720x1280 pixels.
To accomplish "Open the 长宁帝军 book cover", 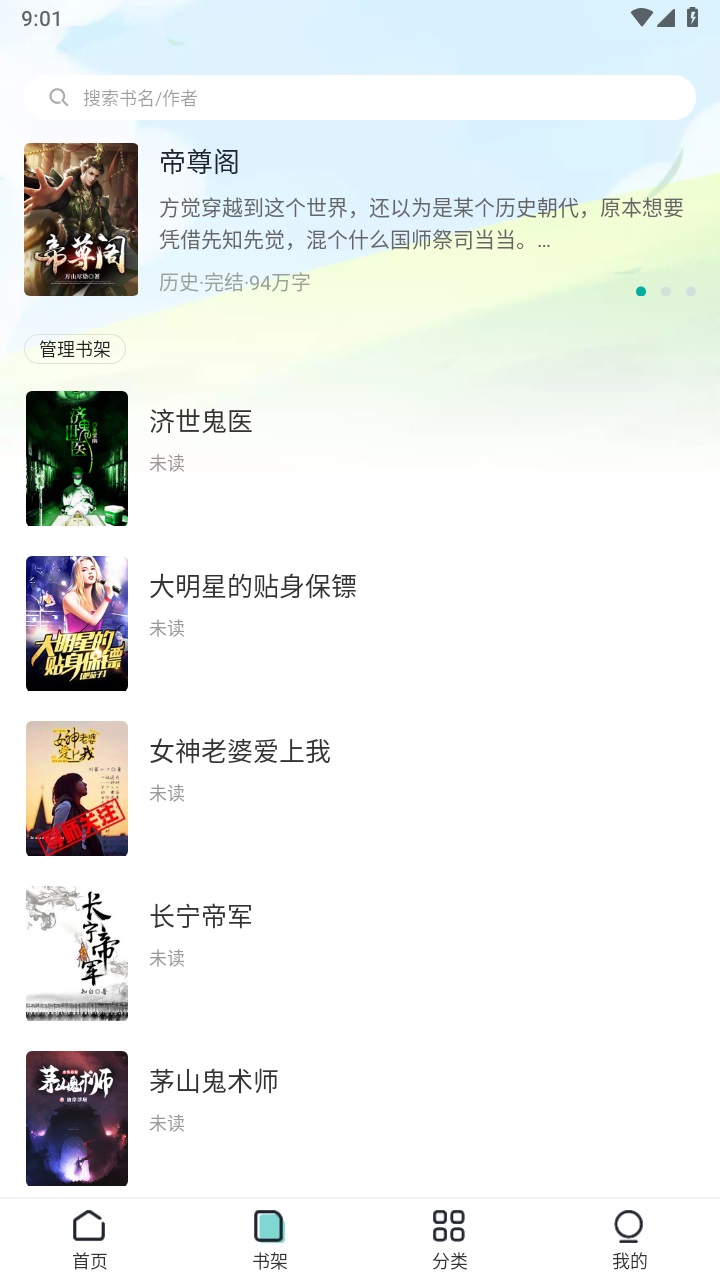I will 77,953.
